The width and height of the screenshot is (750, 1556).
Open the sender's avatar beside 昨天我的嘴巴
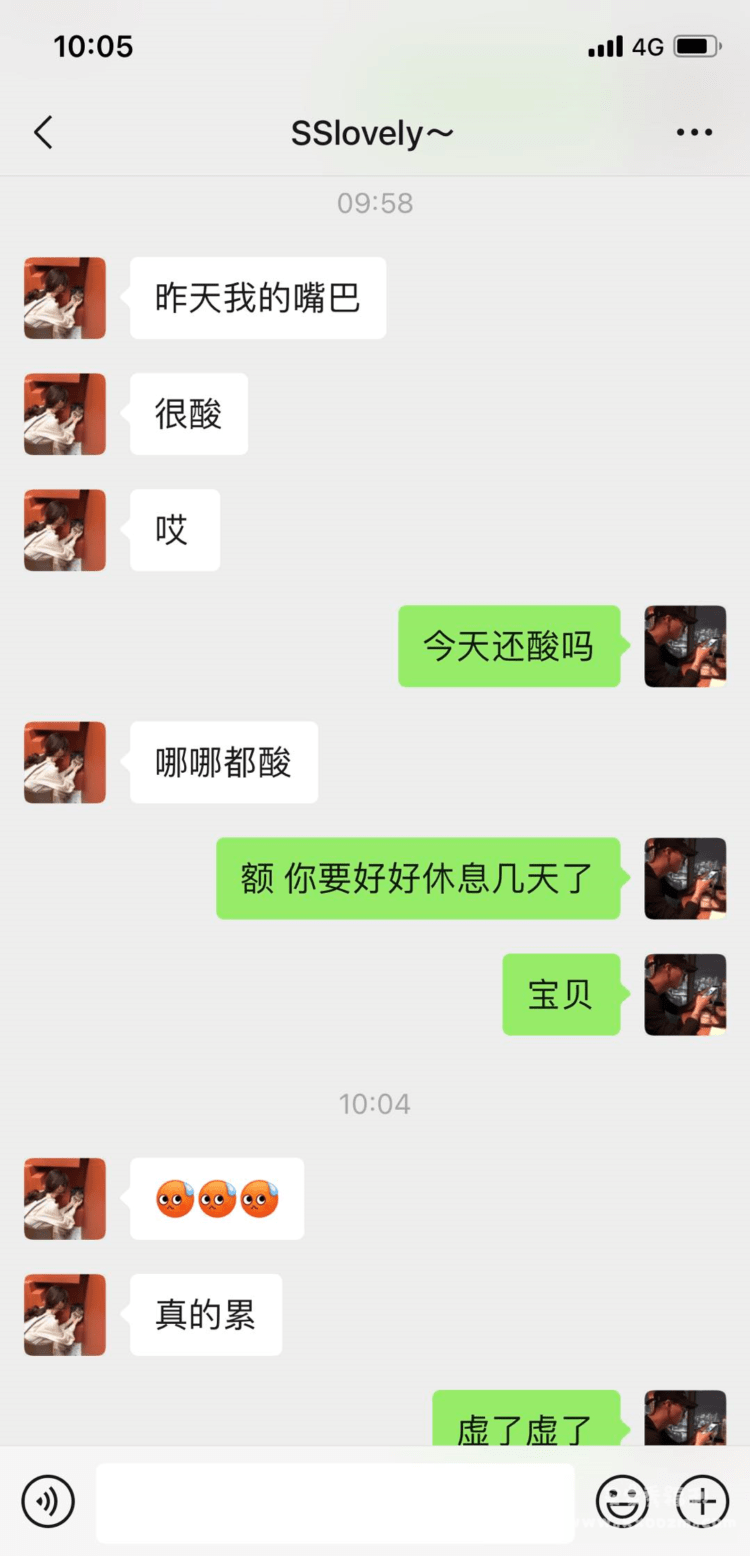[x=65, y=298]
